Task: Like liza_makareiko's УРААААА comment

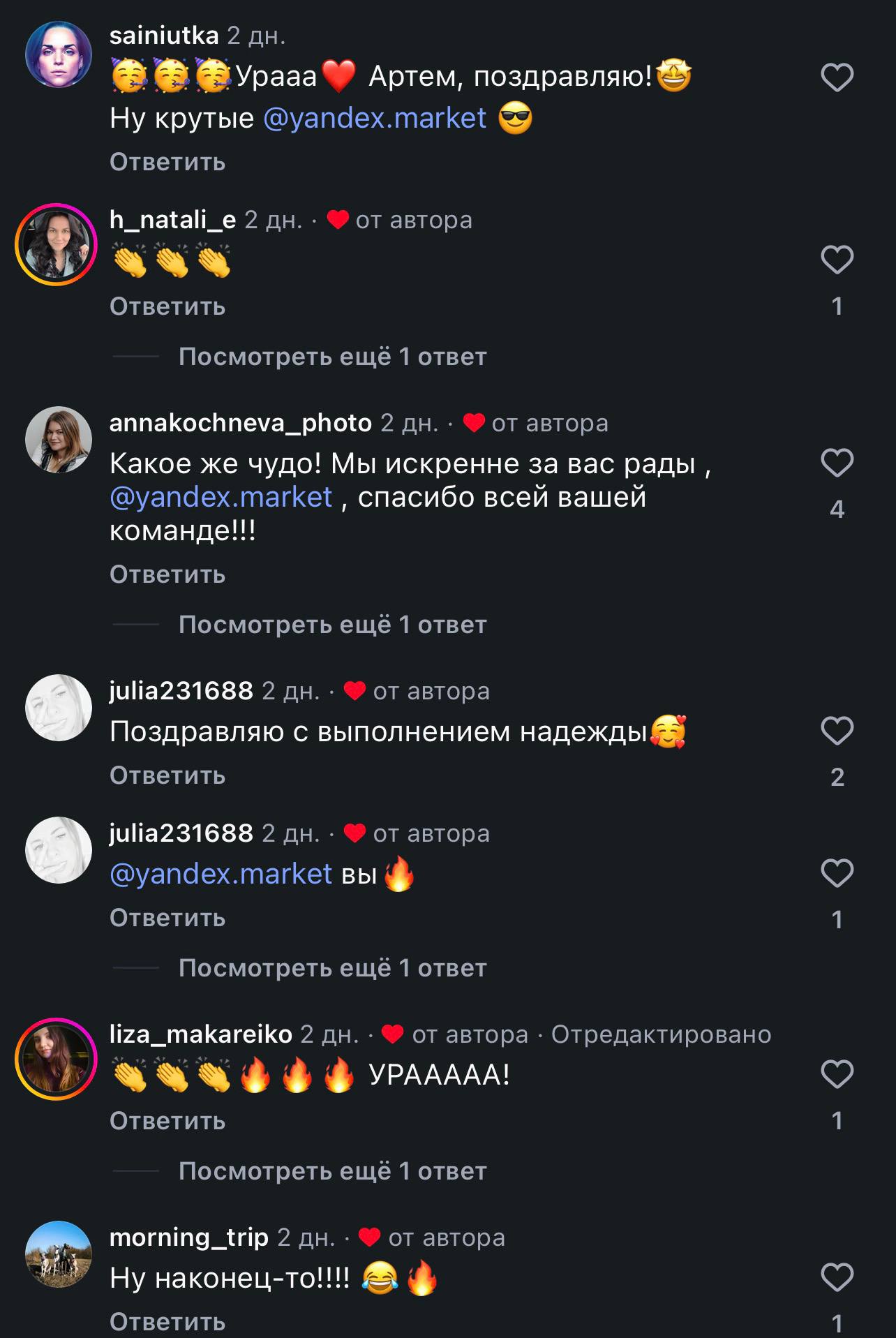Action: (837, 1073)
